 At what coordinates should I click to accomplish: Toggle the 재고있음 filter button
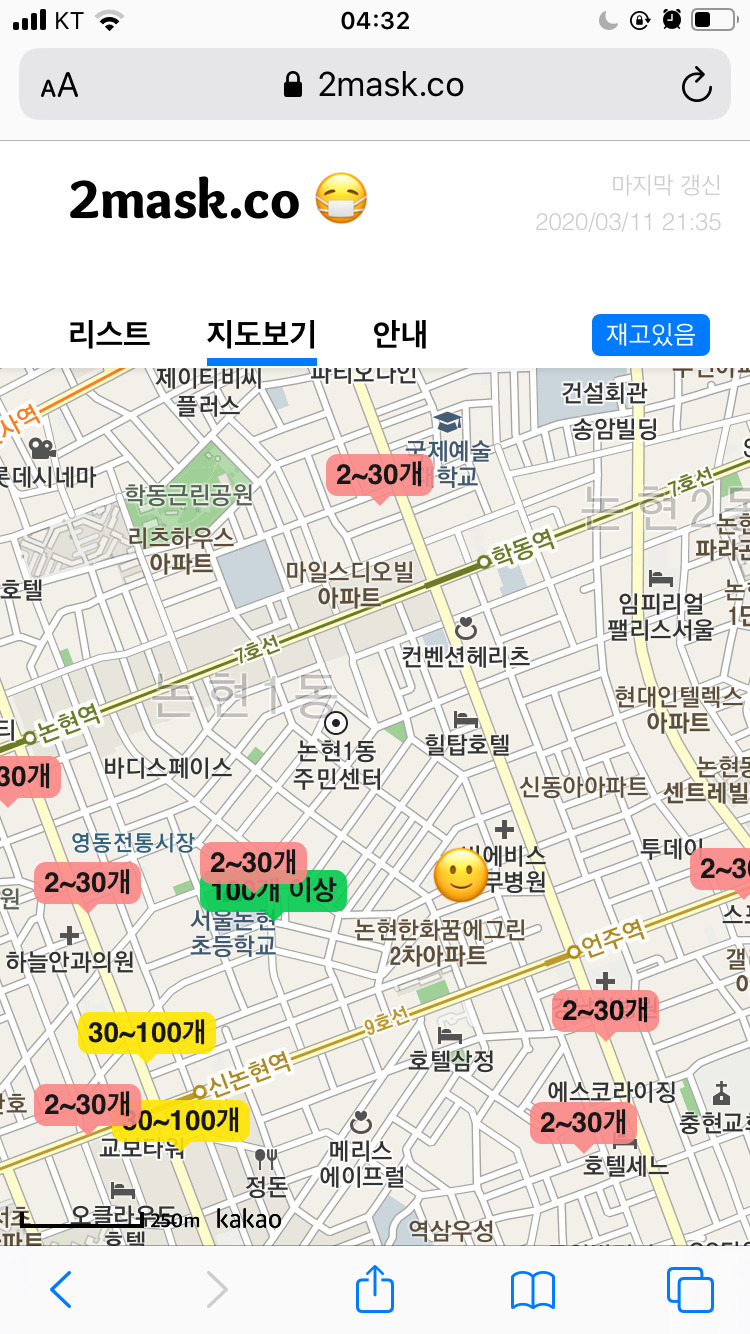coord(650,335)
